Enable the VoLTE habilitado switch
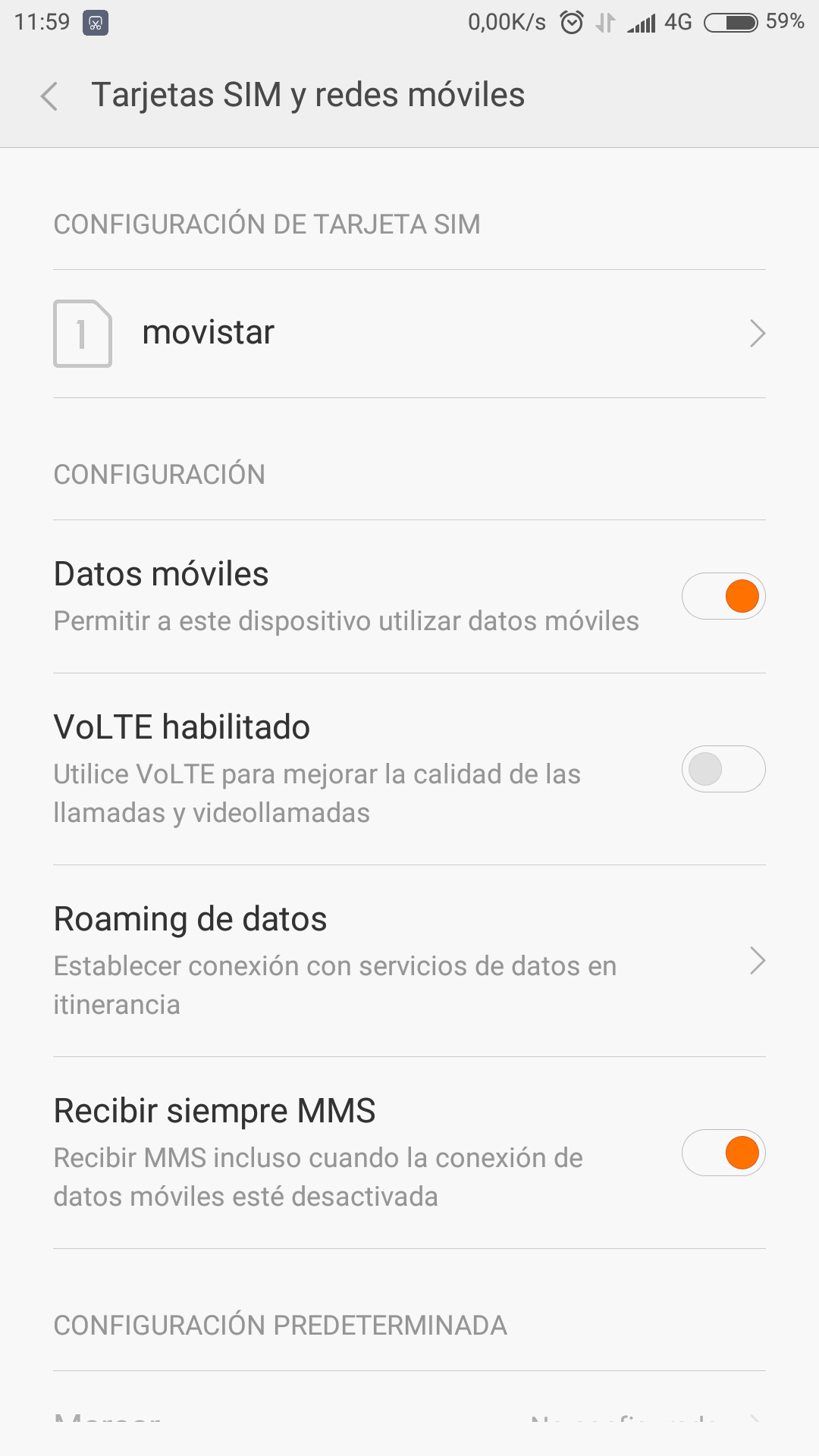The height and width of the screenshot is (1456, 819). tap(723, 769)
